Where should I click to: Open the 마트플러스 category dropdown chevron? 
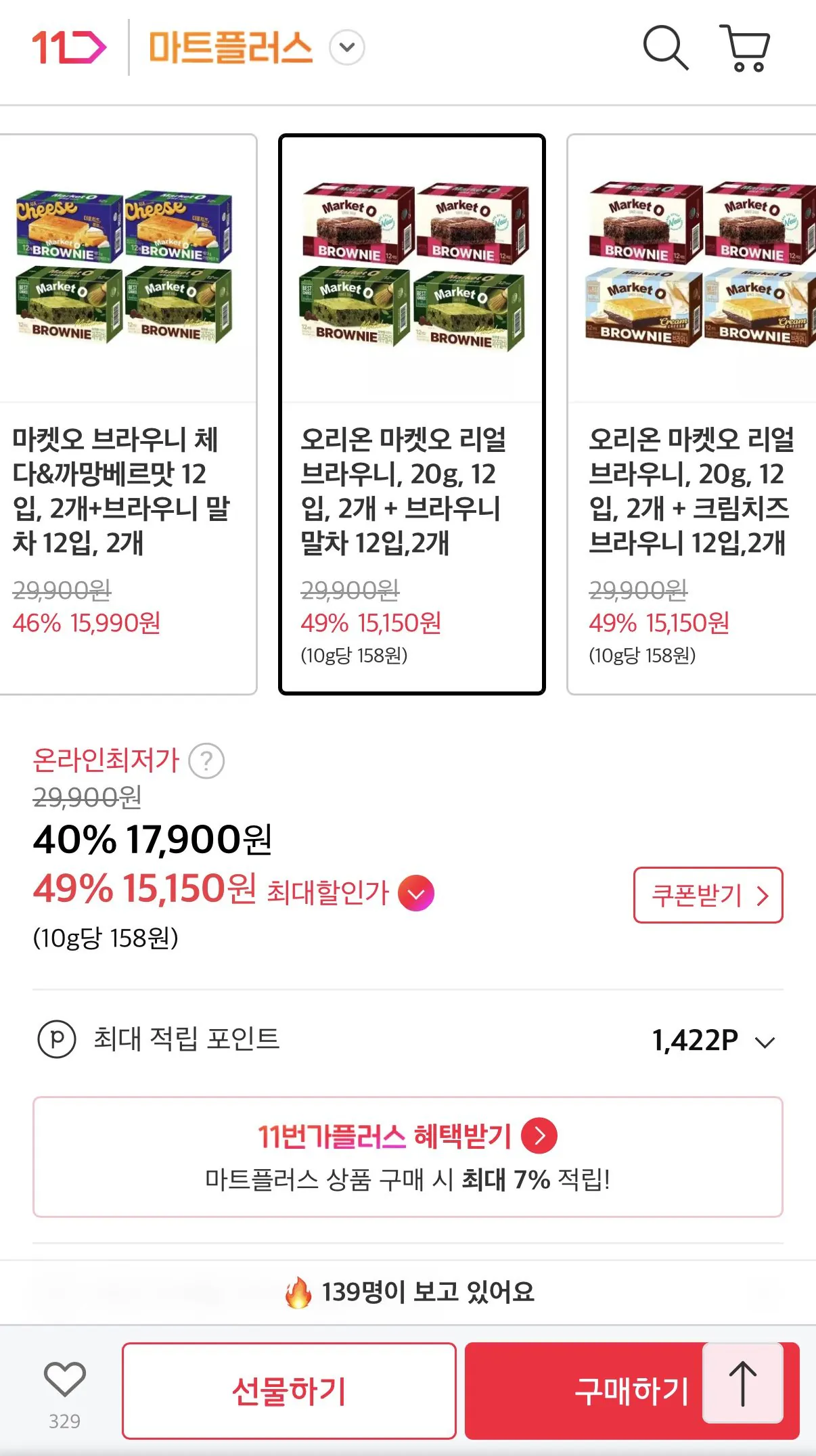[345, 47]
